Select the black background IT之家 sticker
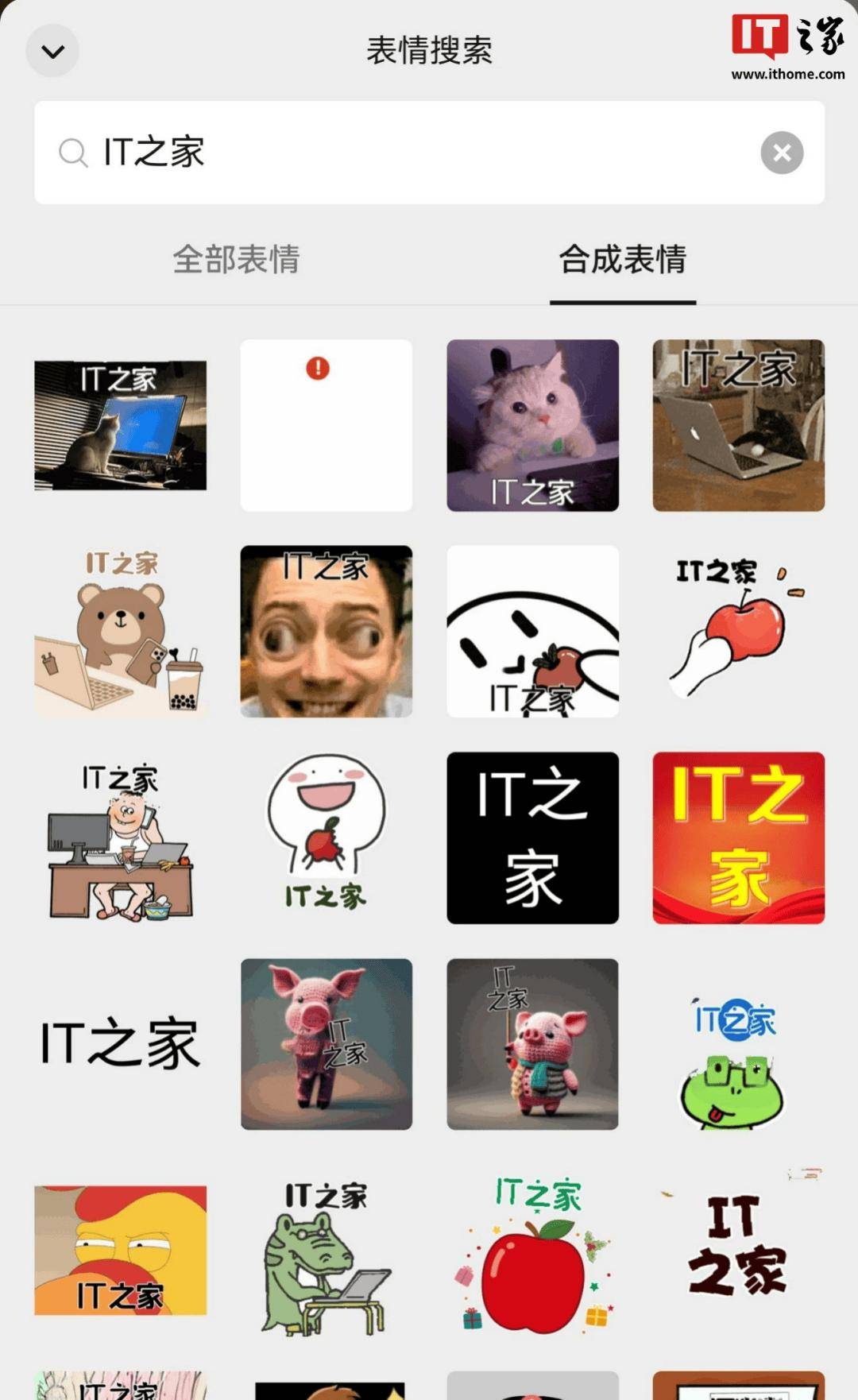 pos(532,838)
